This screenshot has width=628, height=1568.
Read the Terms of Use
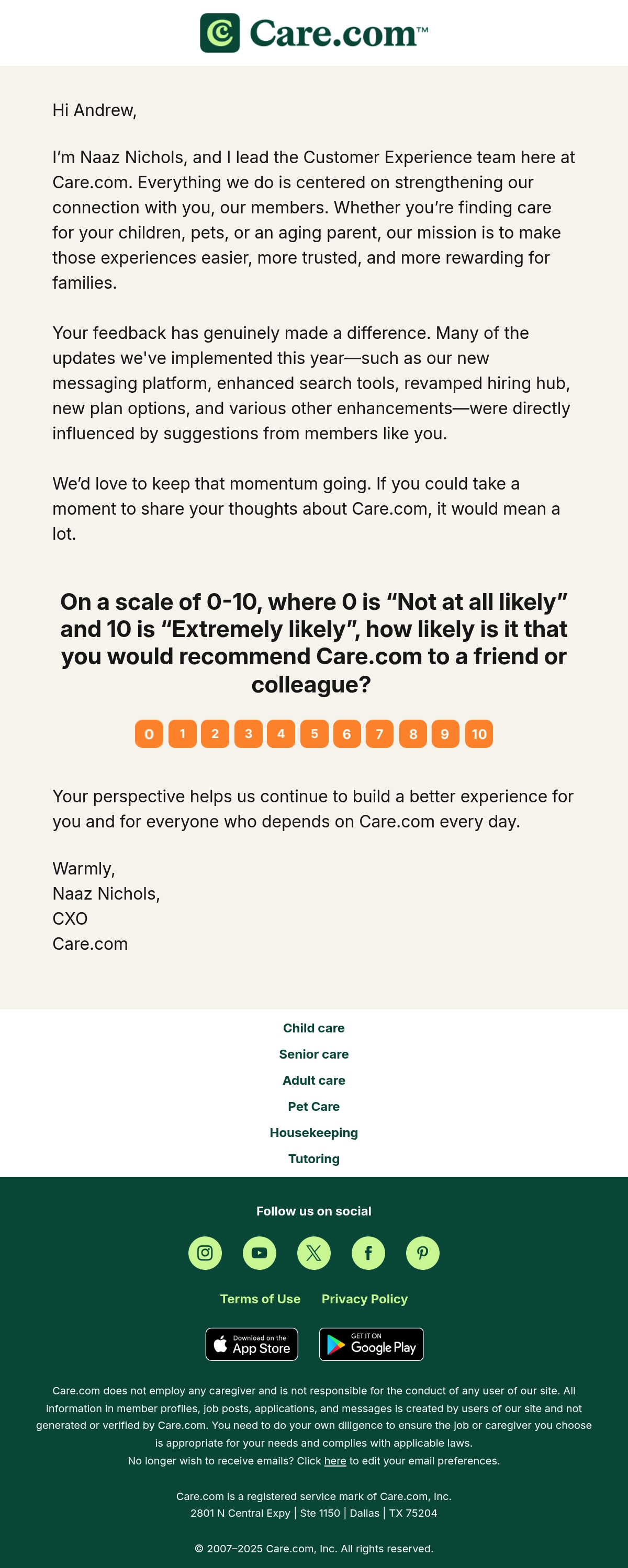pyautogui.click(x=260, y=1299)
